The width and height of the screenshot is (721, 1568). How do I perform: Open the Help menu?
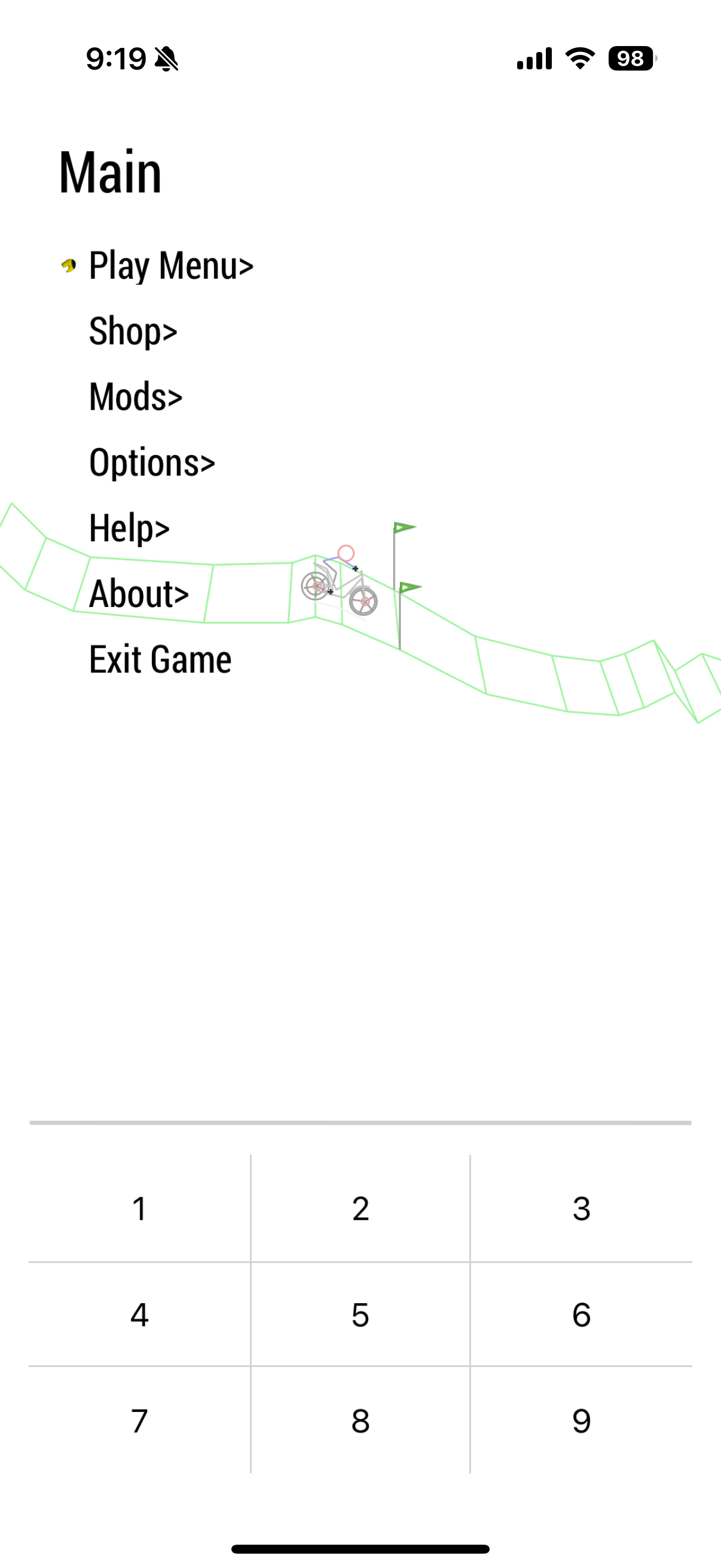tap(129, 529)
